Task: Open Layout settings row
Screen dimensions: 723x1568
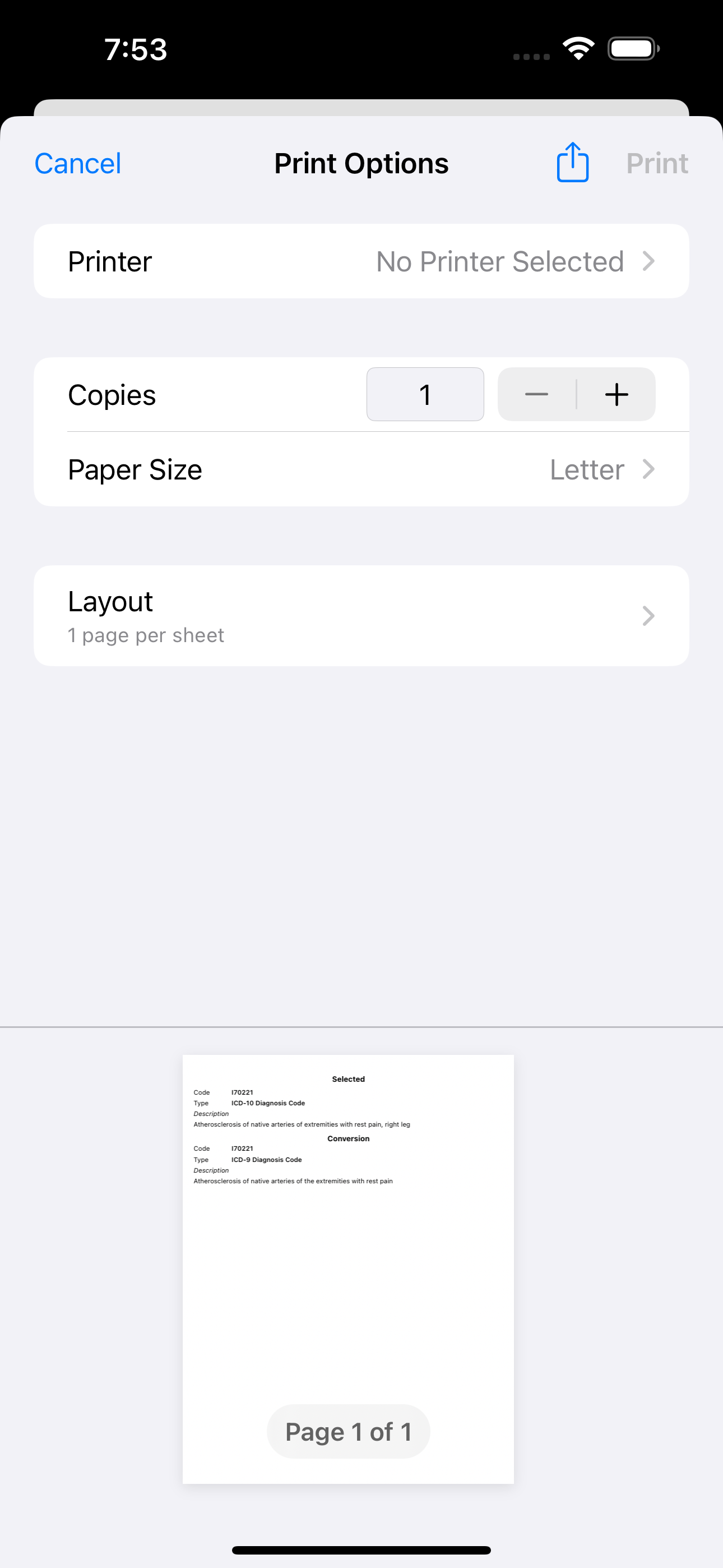Action: coord(361,616)
